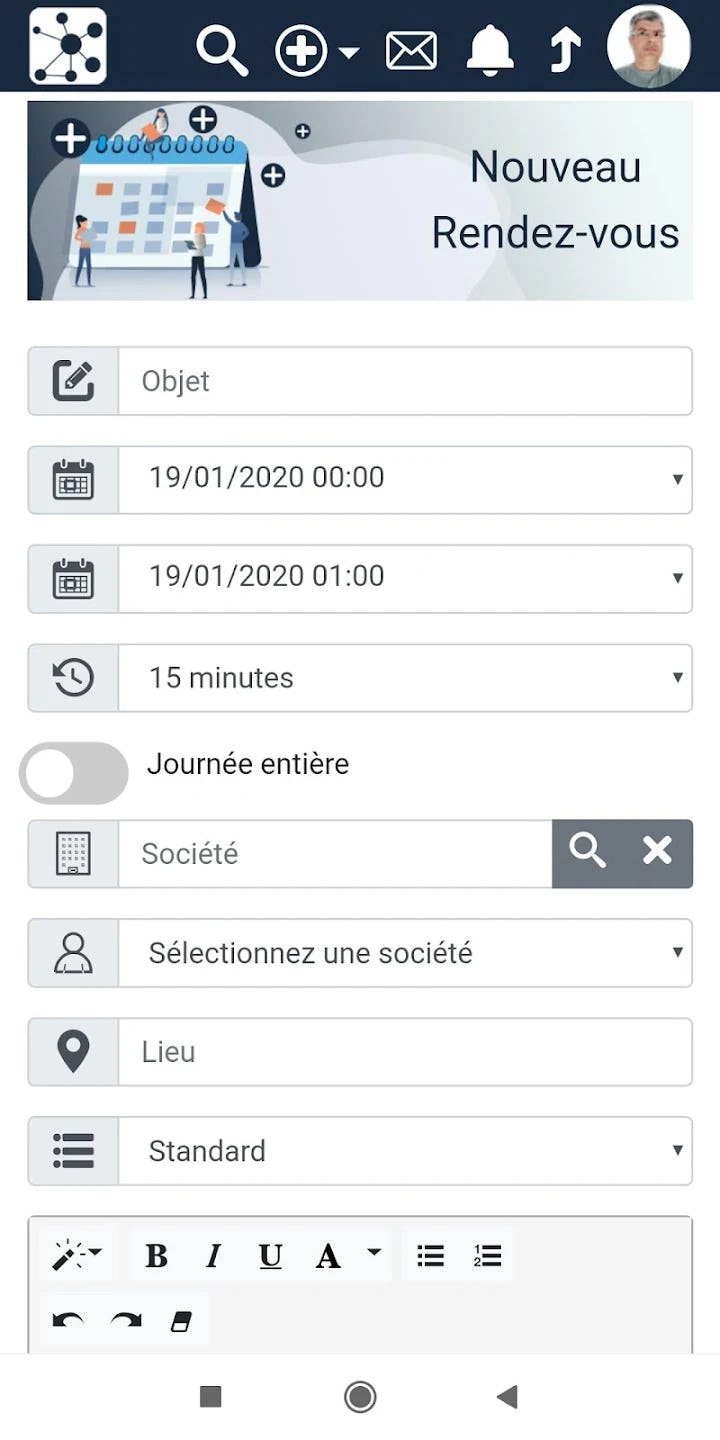Open the search magnifier in the top bar
720x1440 pixels.
(221, 49)
